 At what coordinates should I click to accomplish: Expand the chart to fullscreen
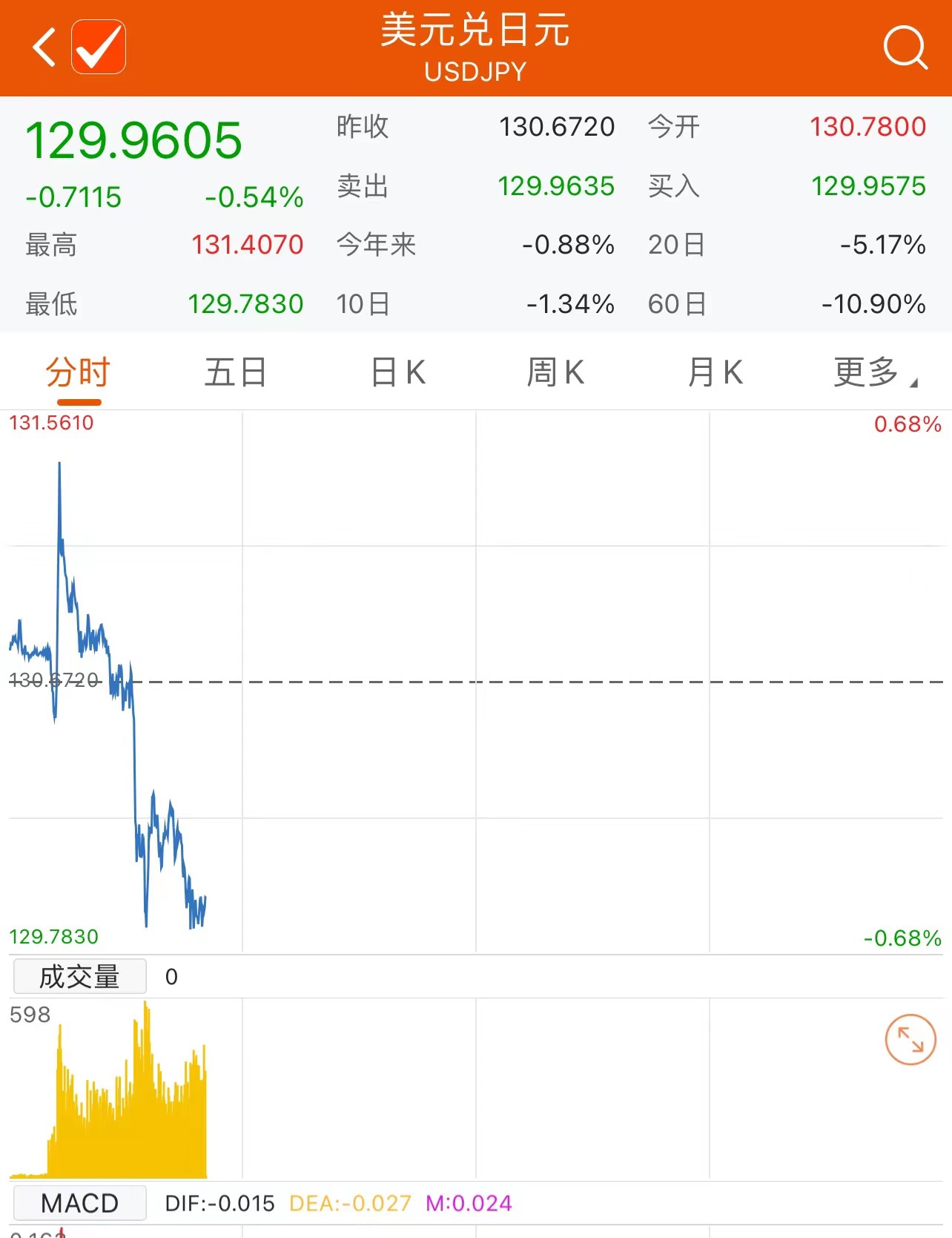tap(910, 1040)
